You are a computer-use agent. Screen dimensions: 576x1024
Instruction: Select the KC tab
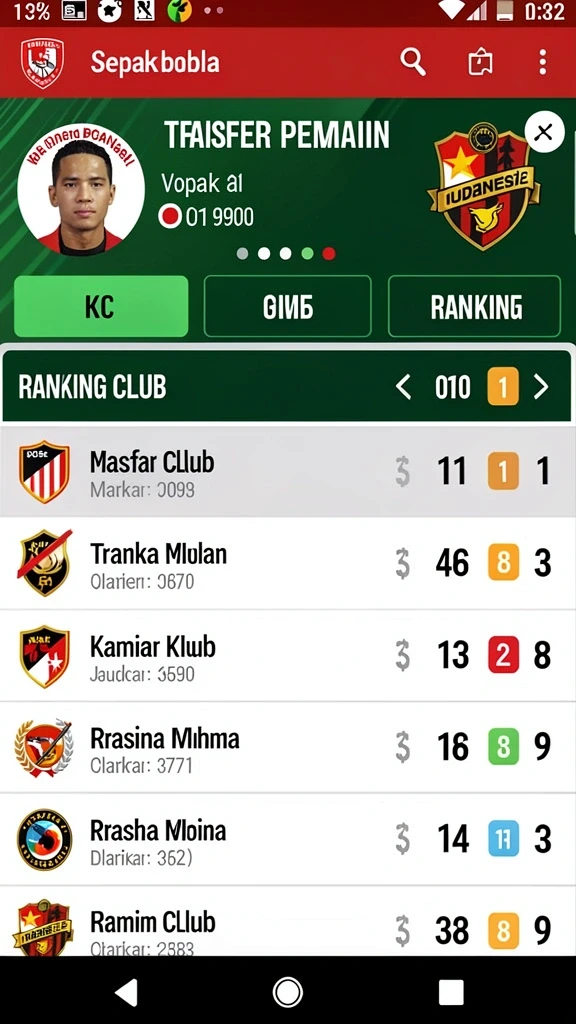[x=101, y=306]
